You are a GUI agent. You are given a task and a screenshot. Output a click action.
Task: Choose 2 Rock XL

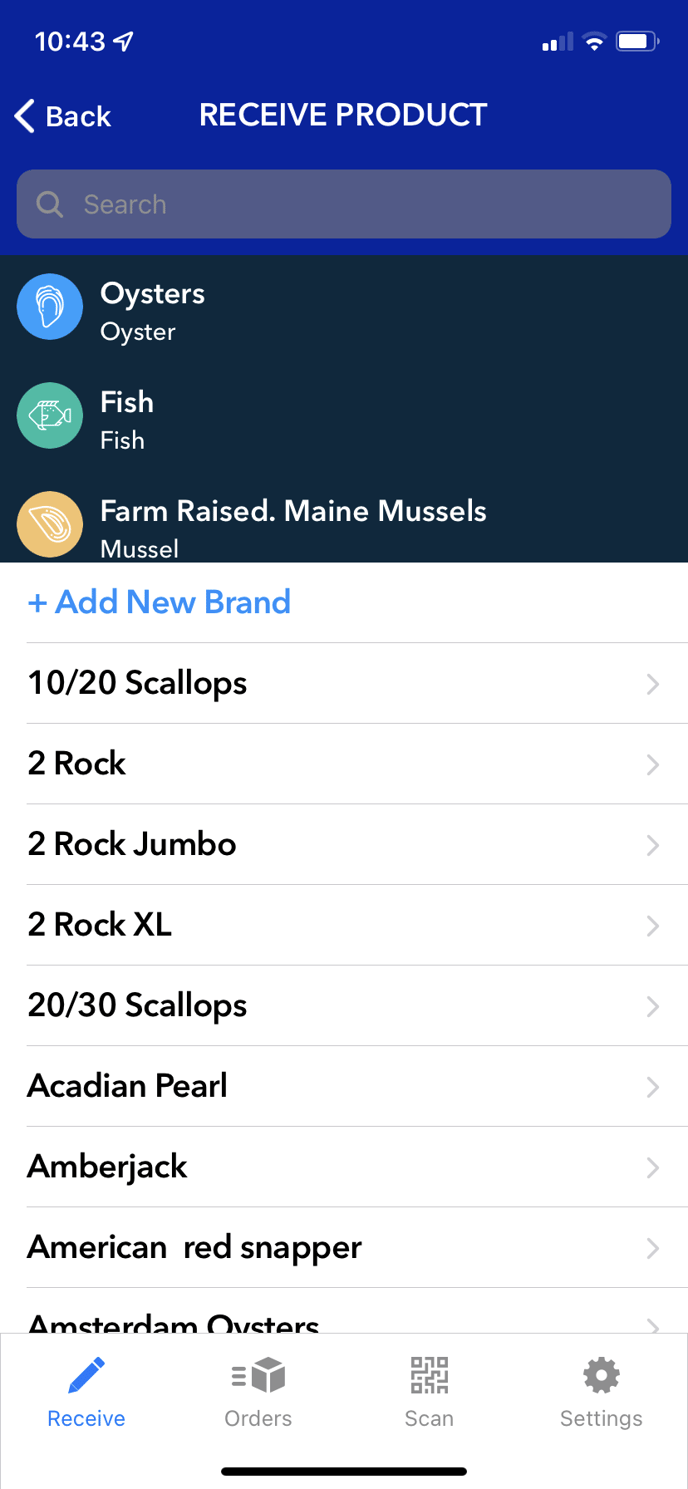[344, 925]
